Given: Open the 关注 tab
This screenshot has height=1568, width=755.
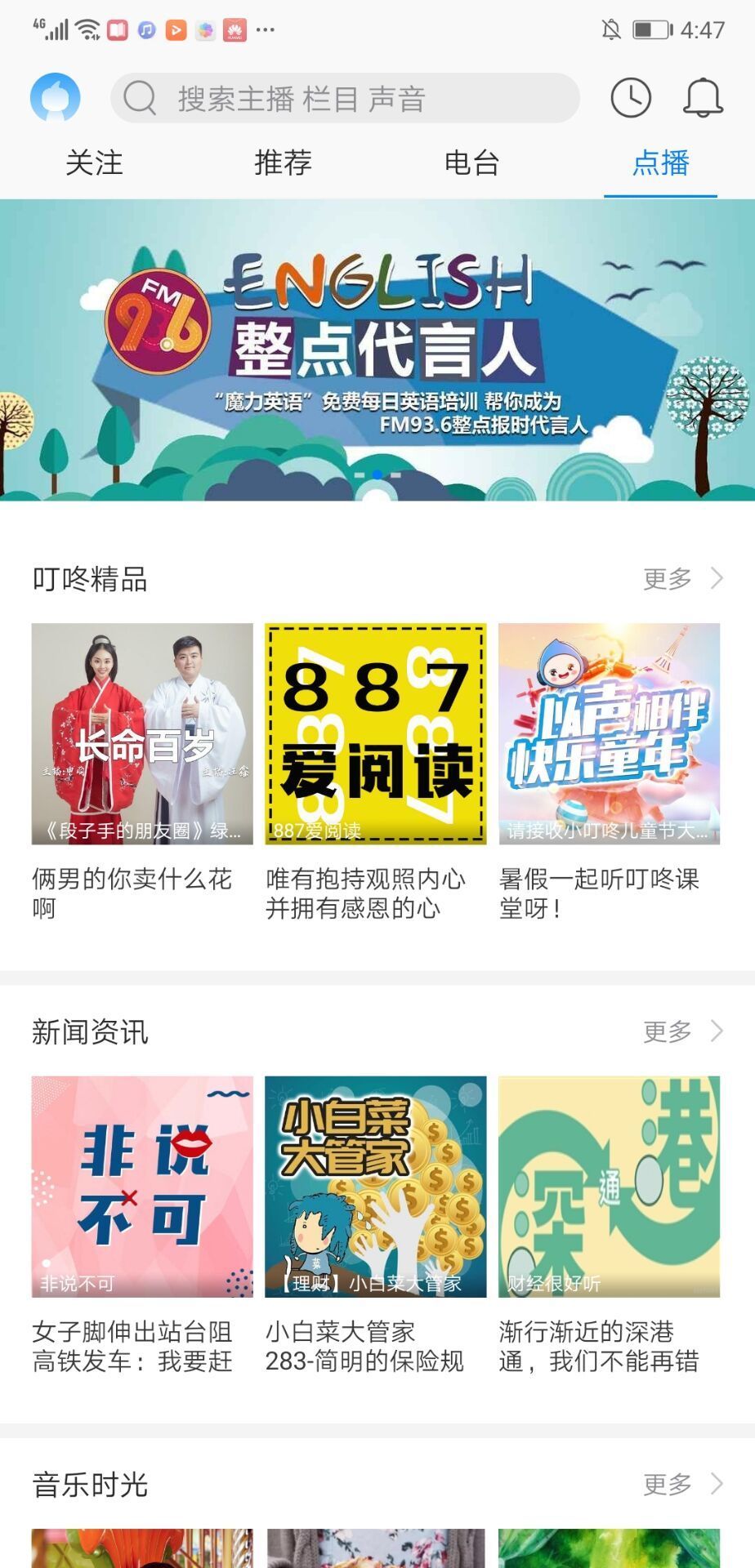Looking at the screenshot, I should tap(95, 163).
